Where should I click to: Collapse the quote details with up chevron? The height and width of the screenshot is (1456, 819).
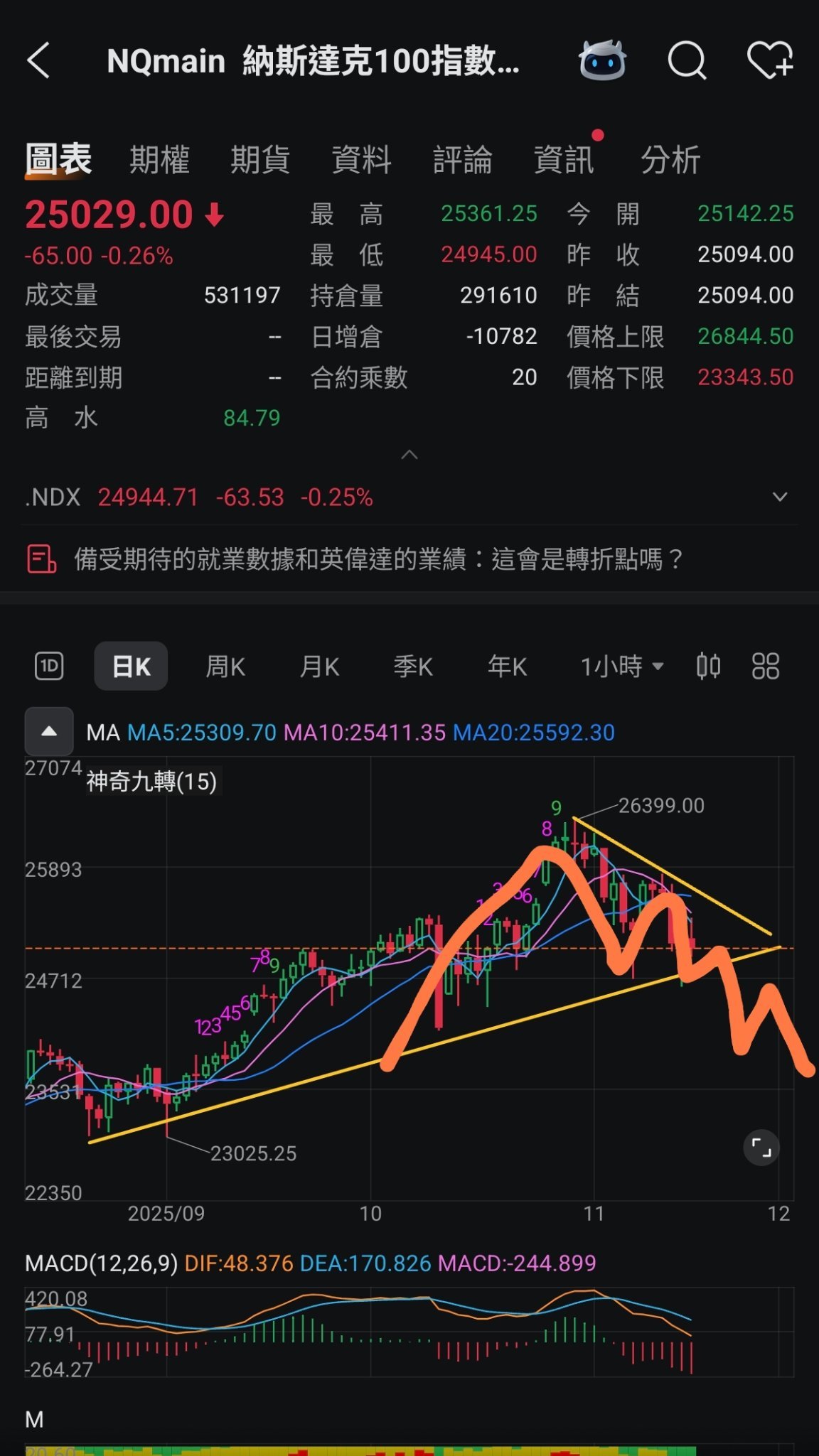click(x=409, y=455)
